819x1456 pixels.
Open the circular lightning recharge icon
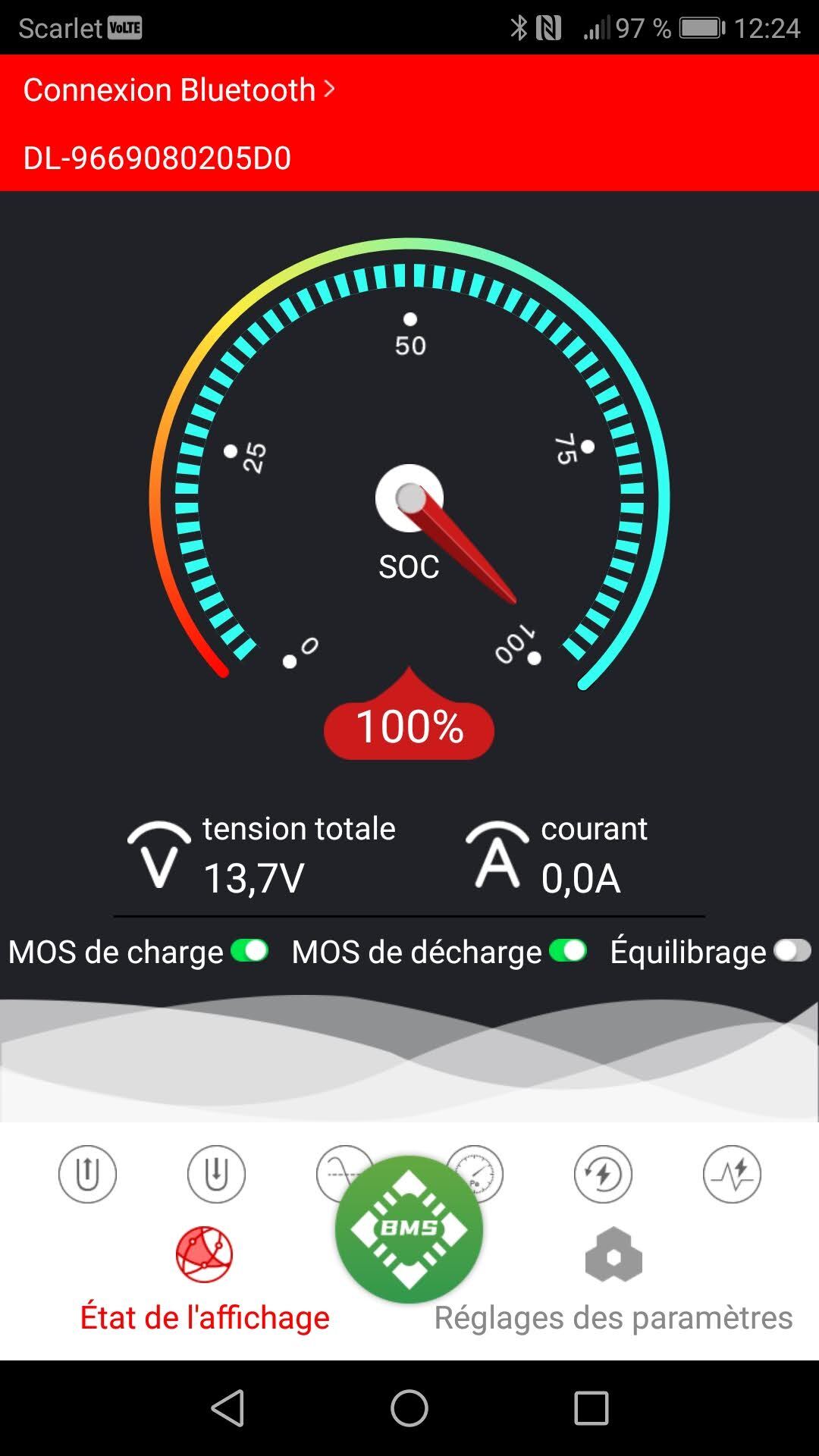[603, 1174]
